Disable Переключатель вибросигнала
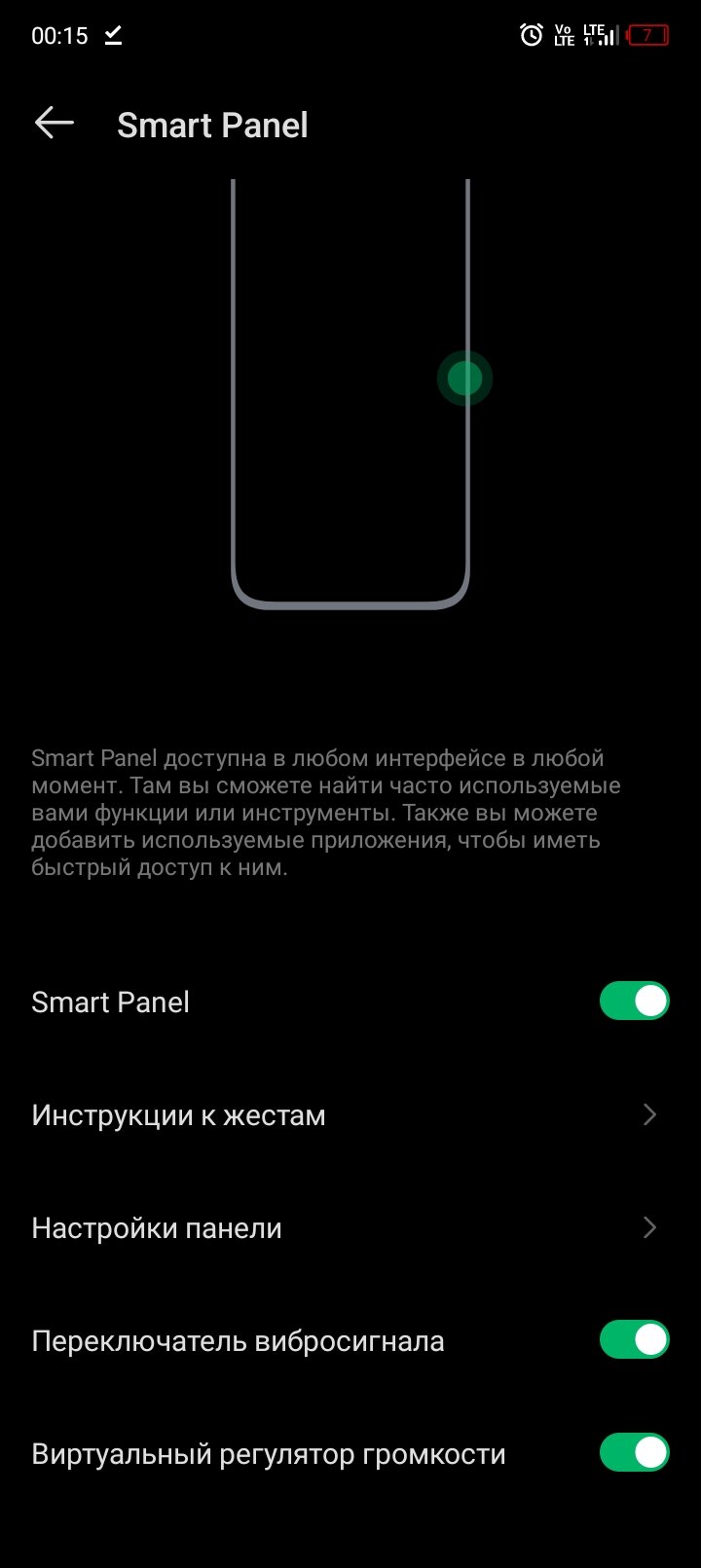This screenshot has width=701, height=1568. click(x=634, y=1339)
